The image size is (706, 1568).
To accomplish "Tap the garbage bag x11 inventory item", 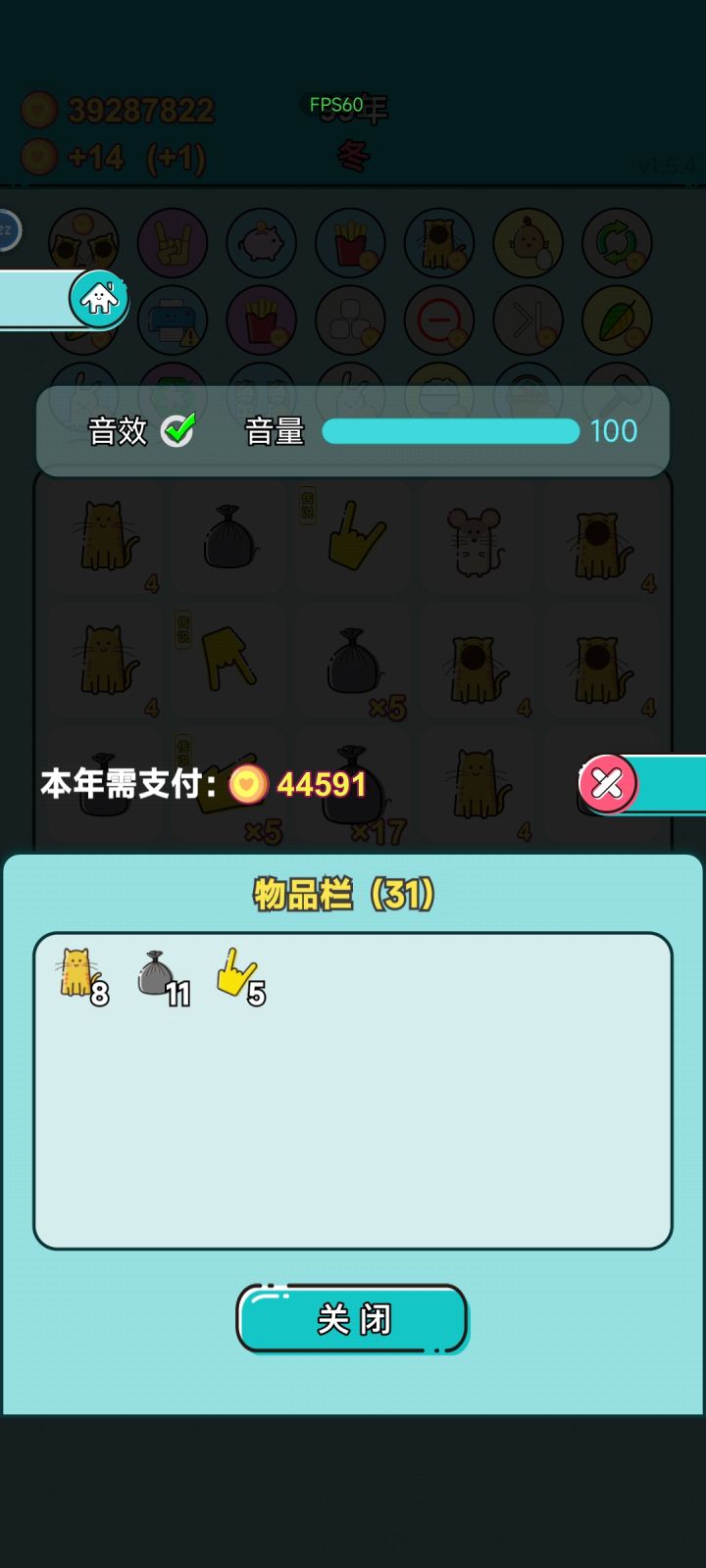I will [155, 975].
